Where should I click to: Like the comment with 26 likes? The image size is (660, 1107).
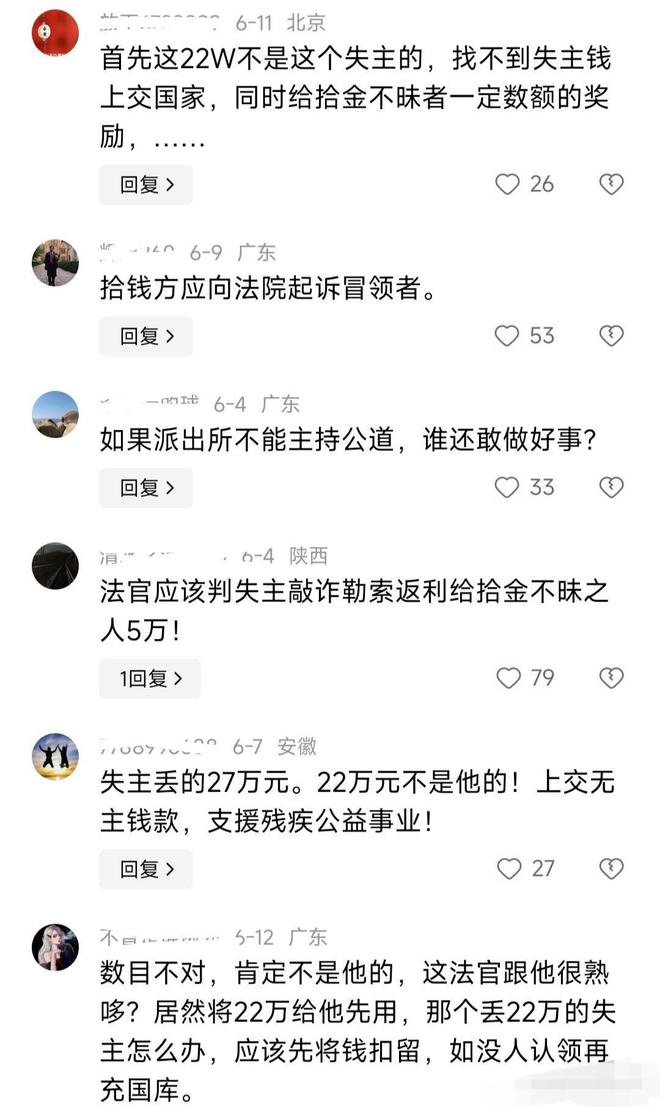(x=508, y=184)
